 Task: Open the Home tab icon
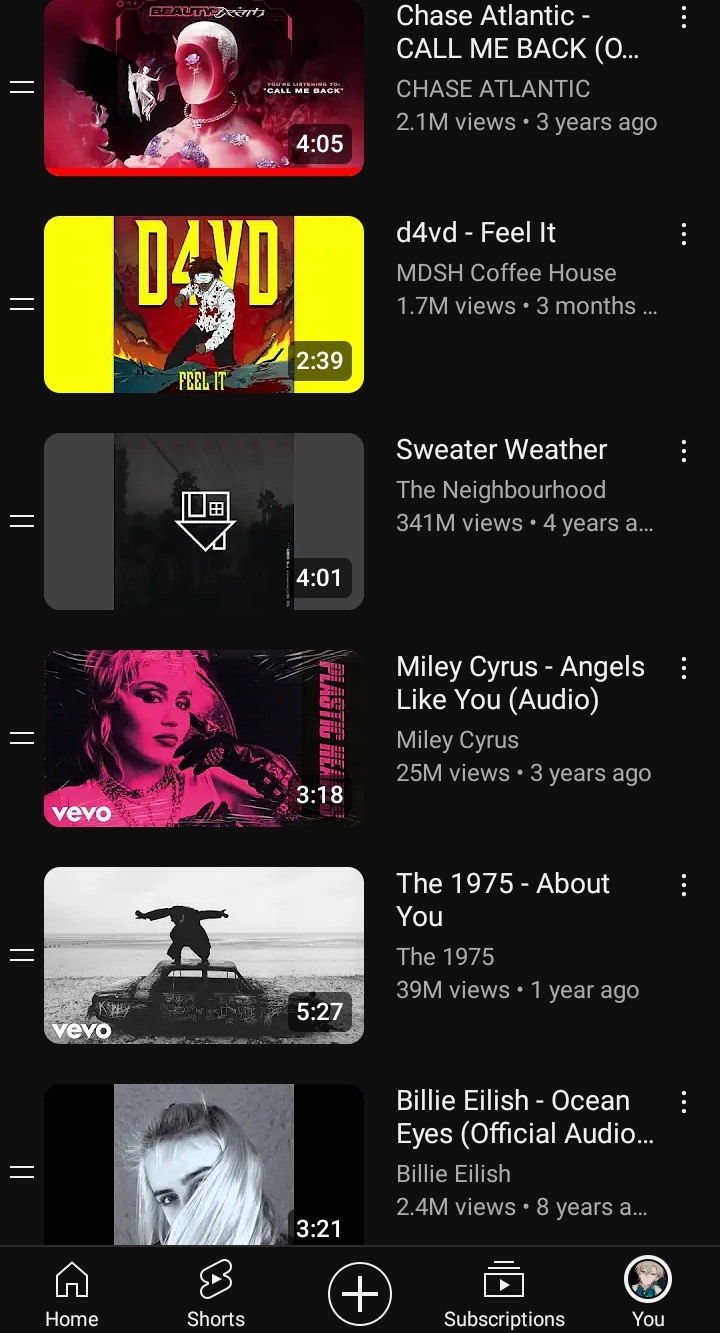pos(71,1290)
